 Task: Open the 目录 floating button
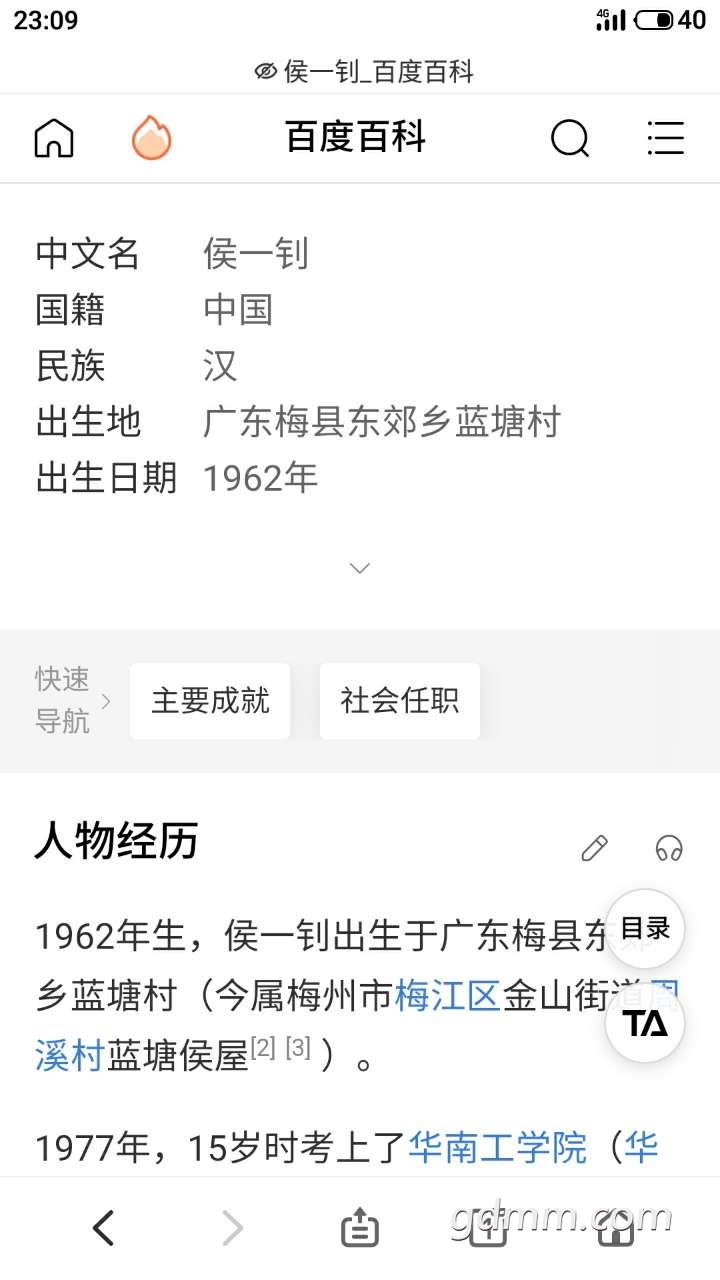click(x=645, y=928)
